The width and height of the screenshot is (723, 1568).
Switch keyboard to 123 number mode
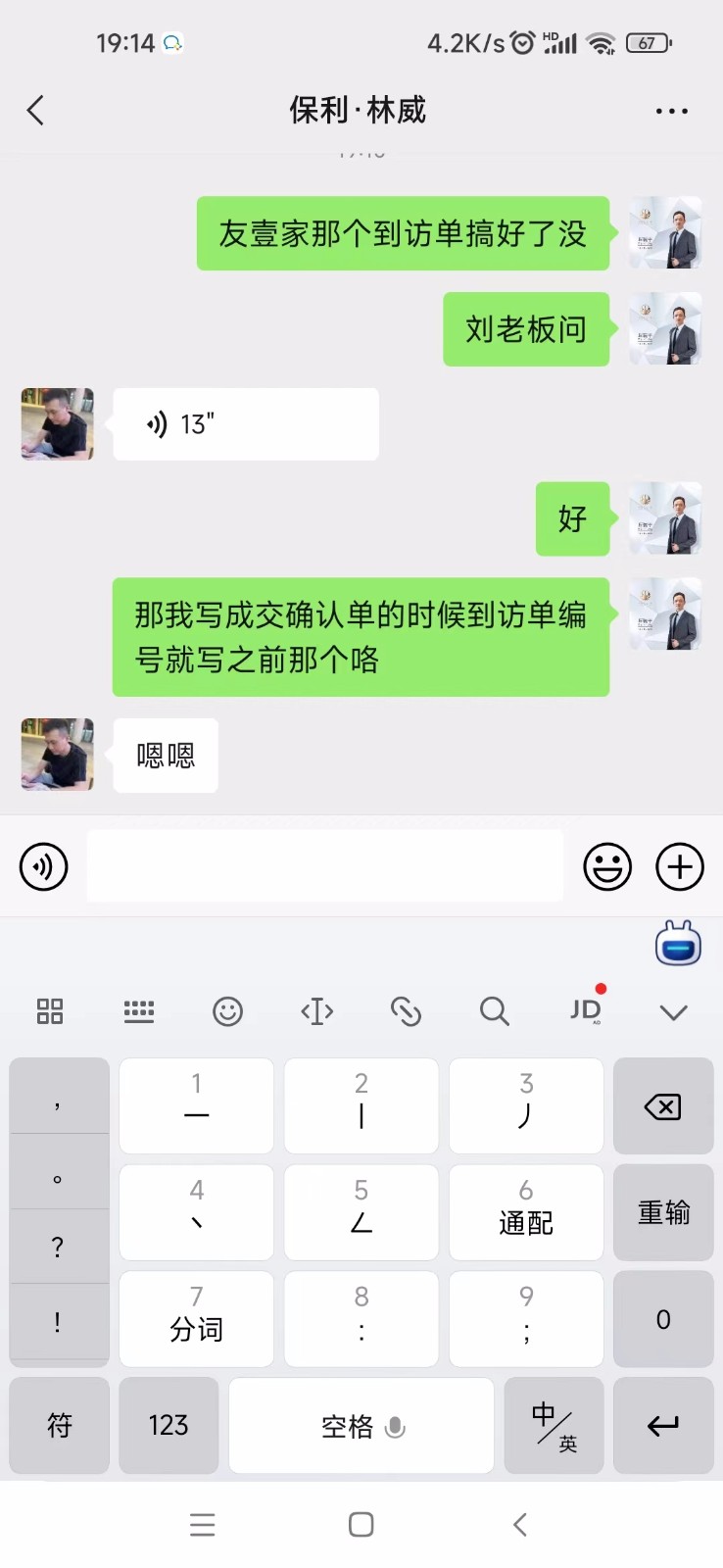pos(169,1425)
